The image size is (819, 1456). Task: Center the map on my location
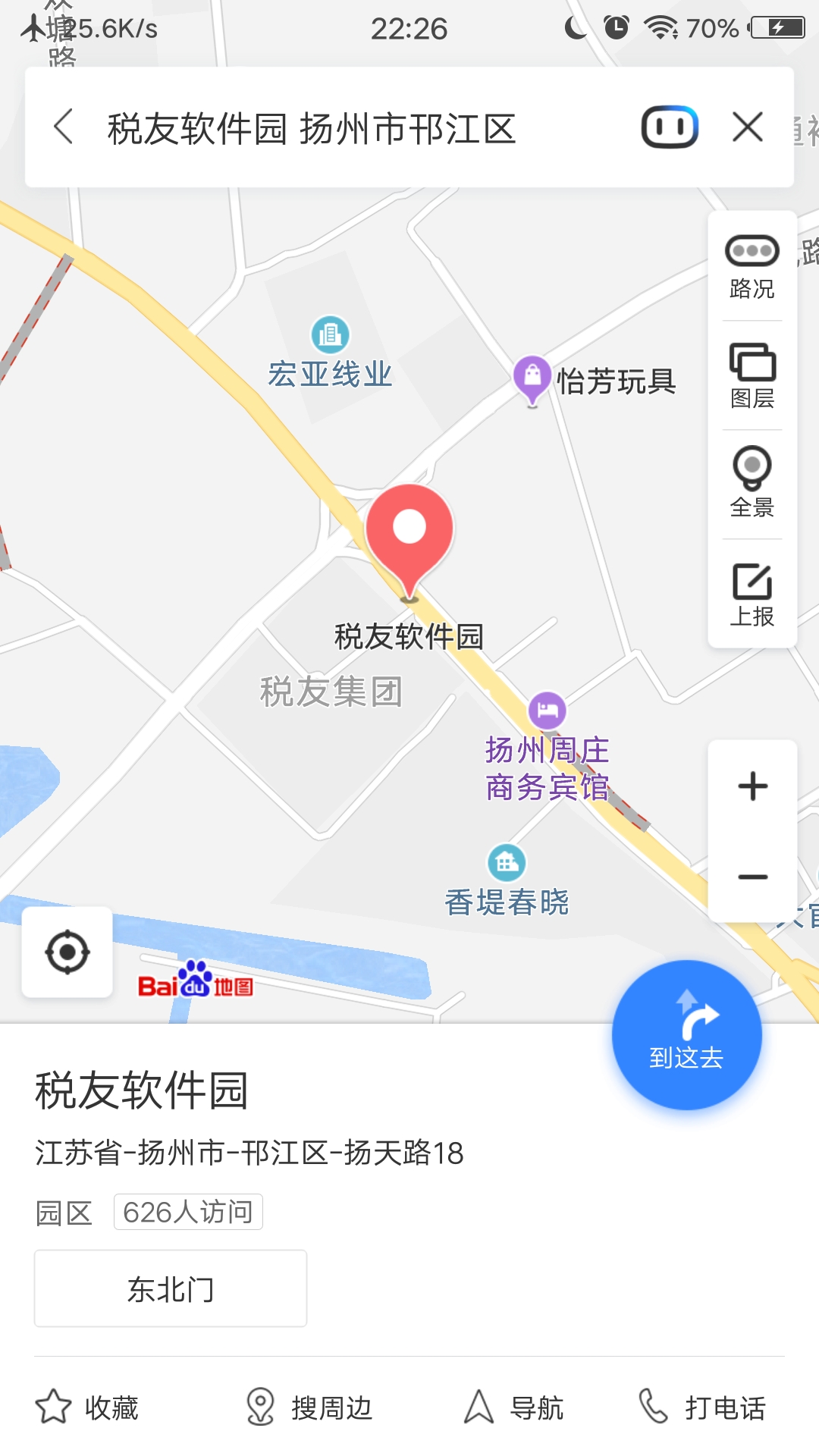[67, 952]
